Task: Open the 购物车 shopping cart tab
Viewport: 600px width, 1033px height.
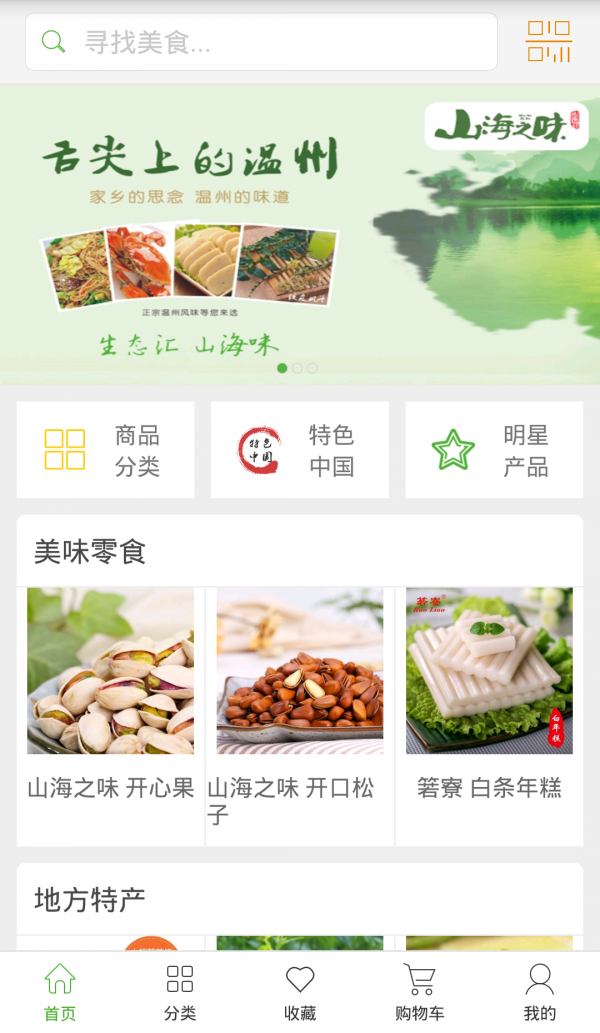Action: point(420,991)
